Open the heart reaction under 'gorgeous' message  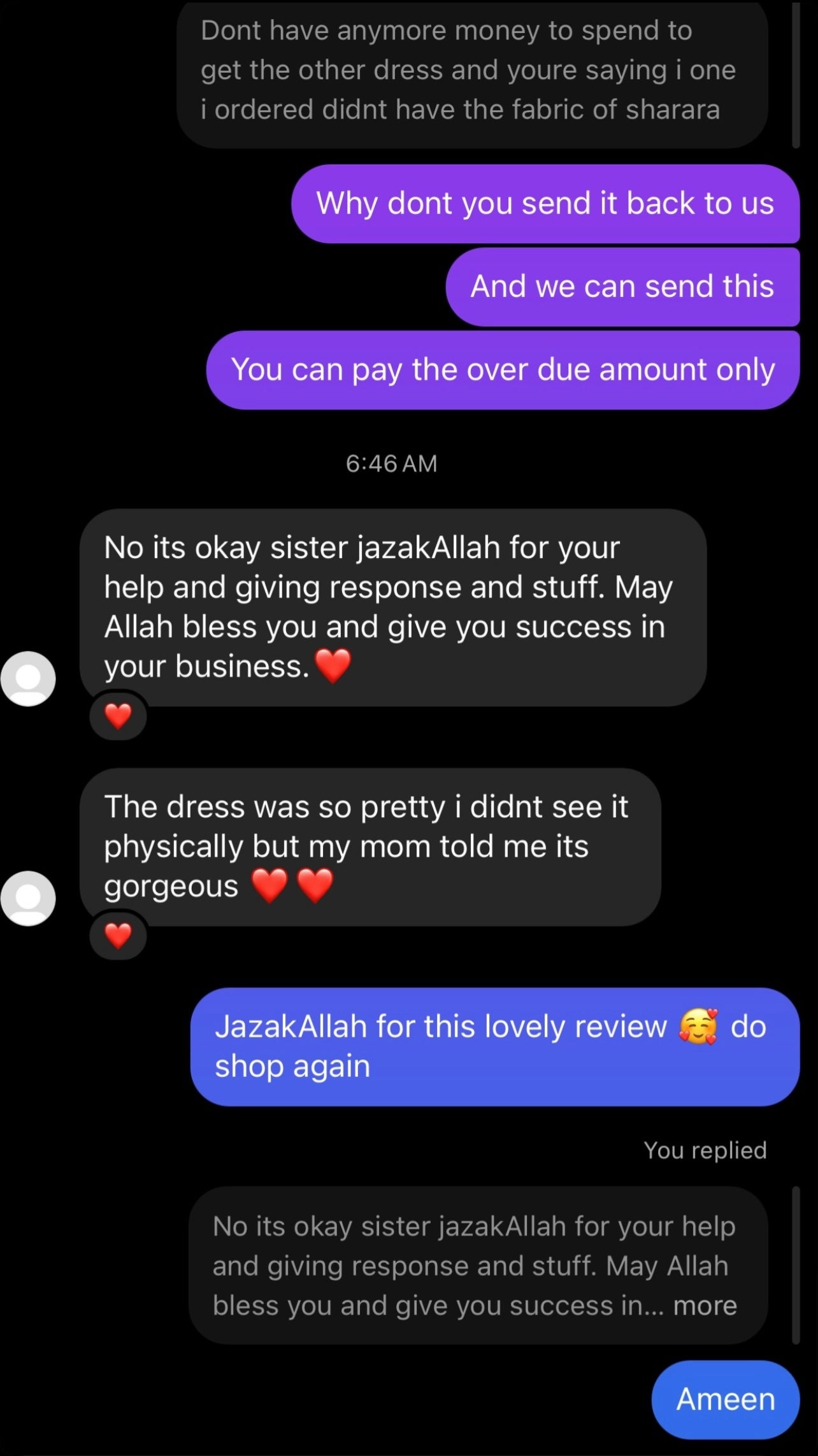118,936
